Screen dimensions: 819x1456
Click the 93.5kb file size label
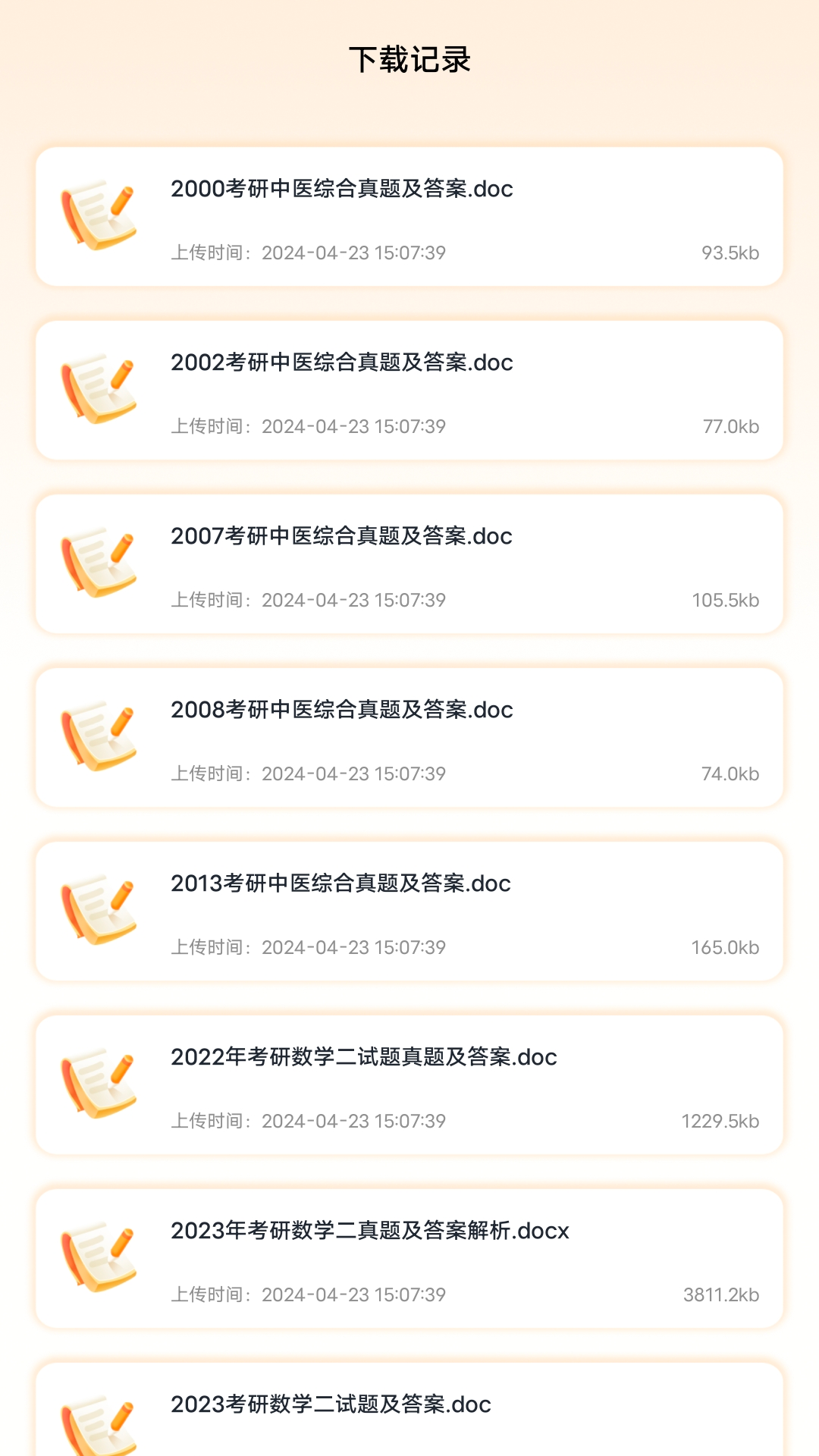729,253
